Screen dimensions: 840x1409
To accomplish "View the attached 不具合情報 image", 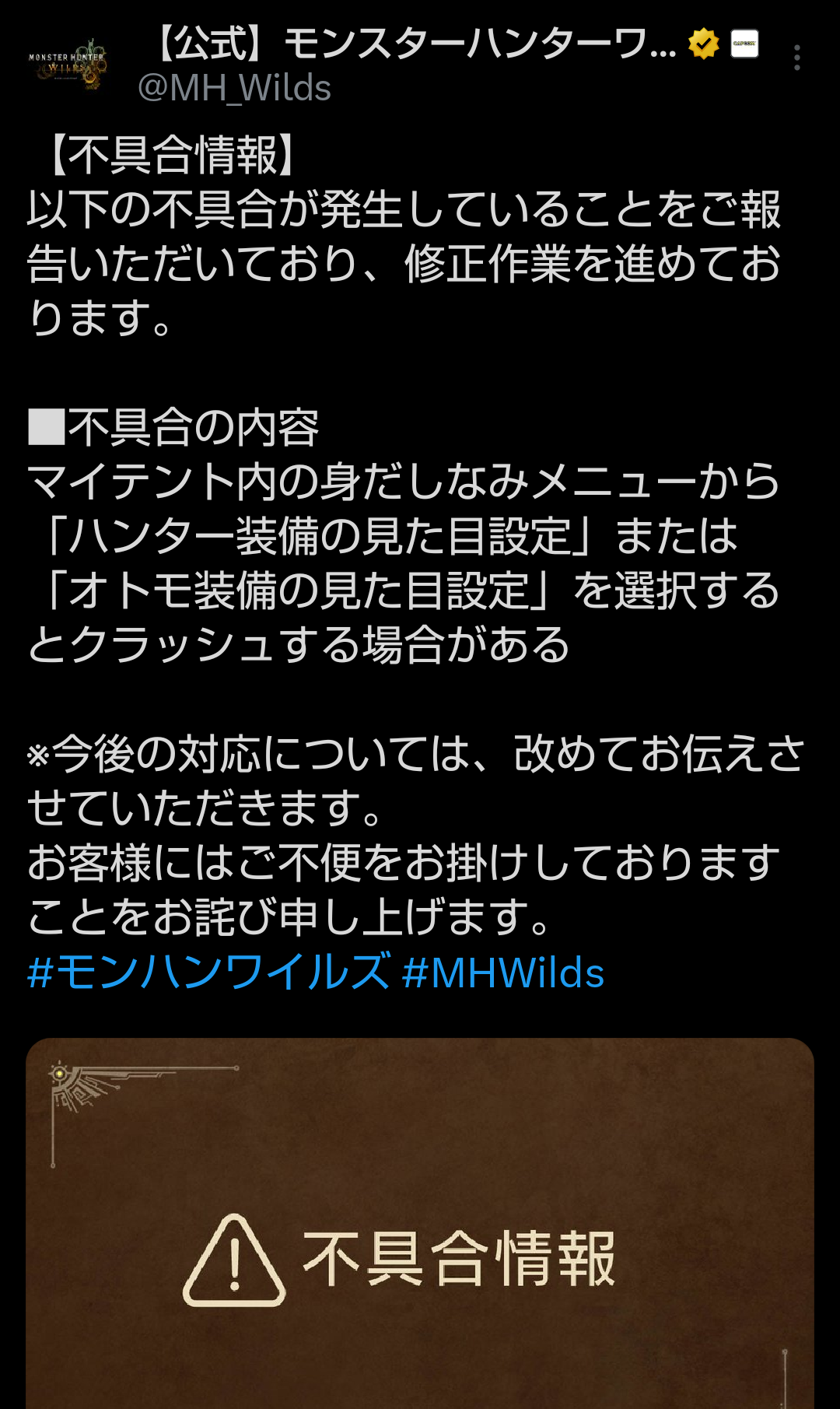I will click(x=420, y=1223).
